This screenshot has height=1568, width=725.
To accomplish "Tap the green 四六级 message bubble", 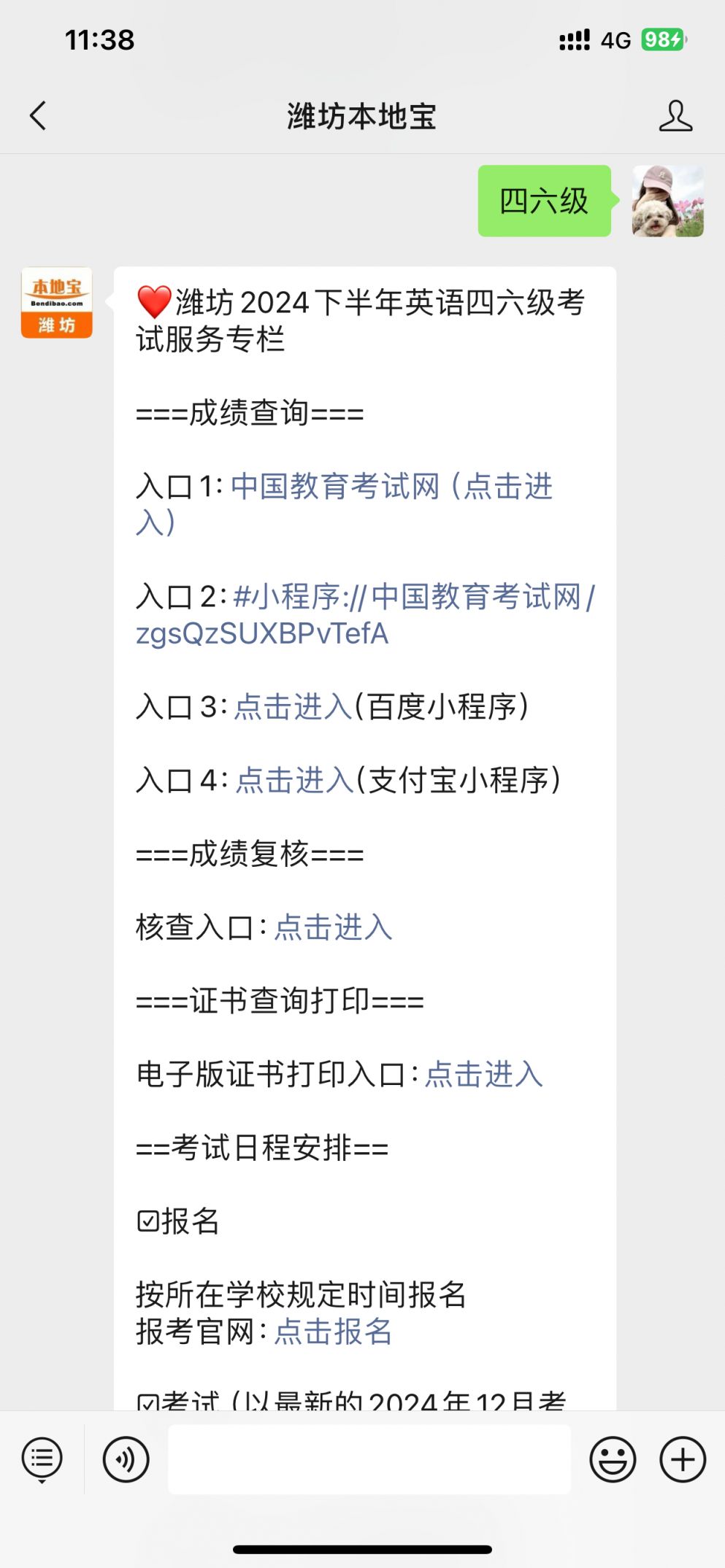I will 544,202.
